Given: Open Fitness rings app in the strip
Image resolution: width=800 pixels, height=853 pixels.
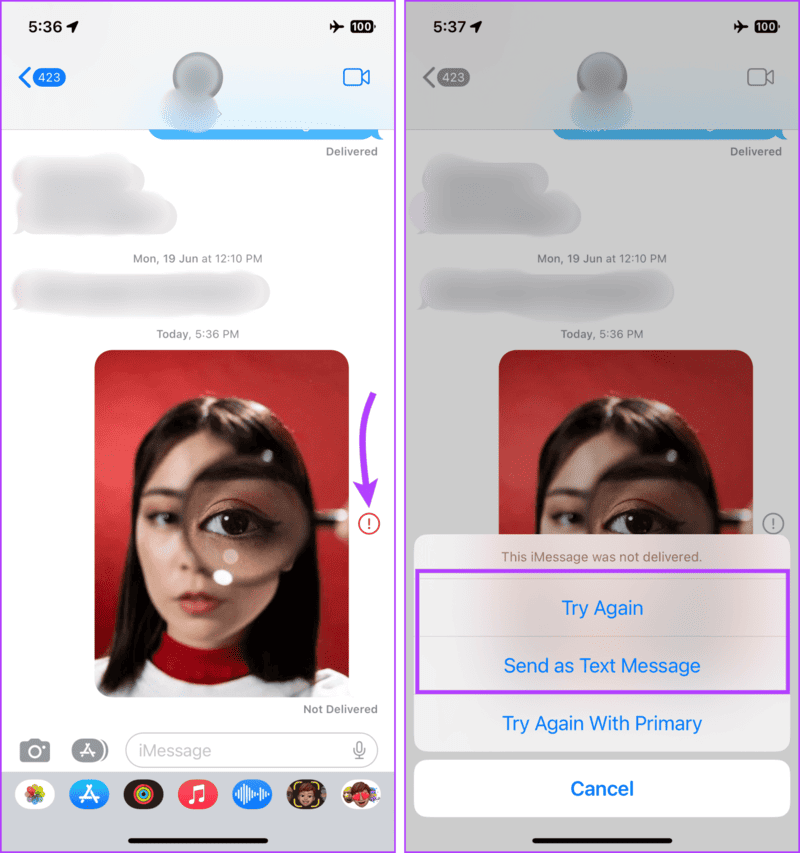Looking at the screenshot, I should click(143, 795).
